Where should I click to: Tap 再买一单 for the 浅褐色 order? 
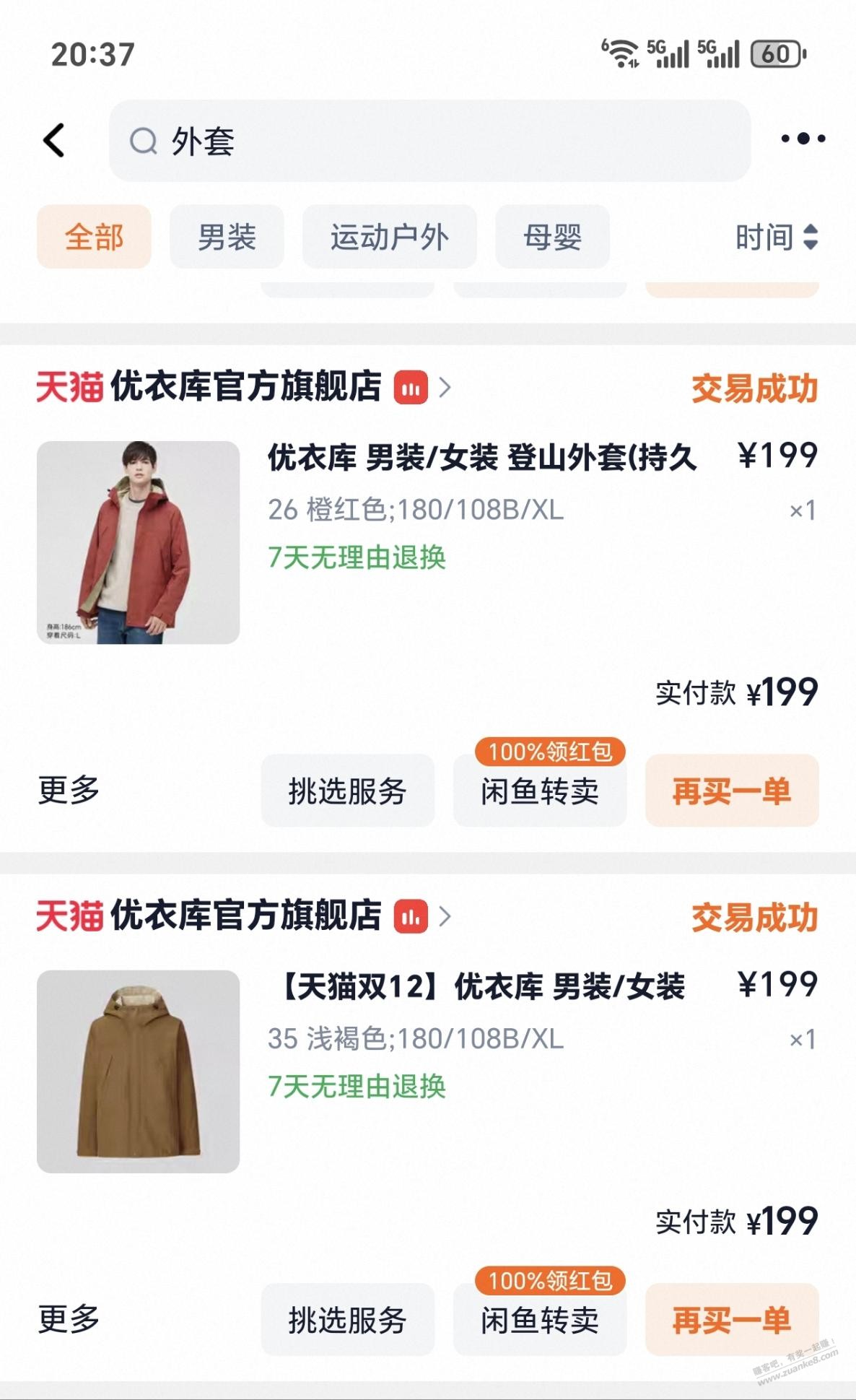pos(732,1320)
